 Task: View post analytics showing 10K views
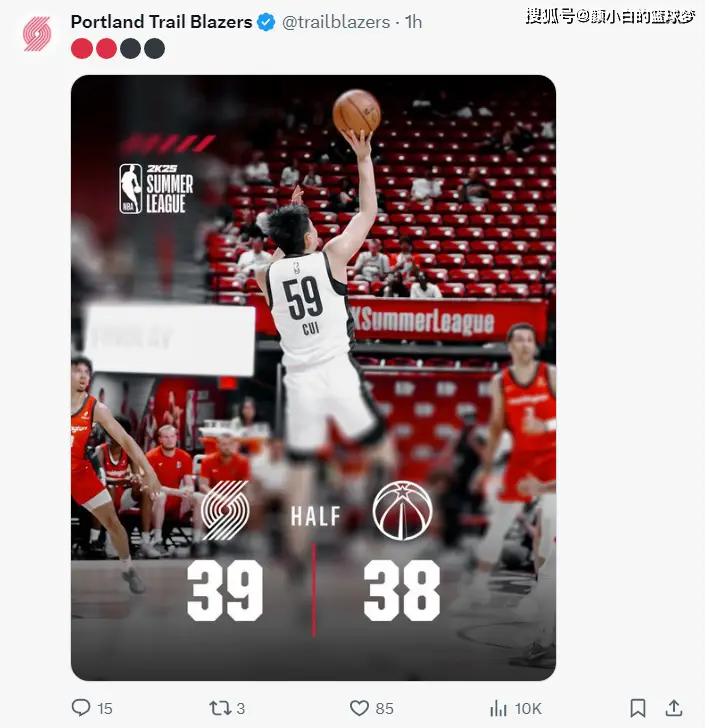[499, 708]
